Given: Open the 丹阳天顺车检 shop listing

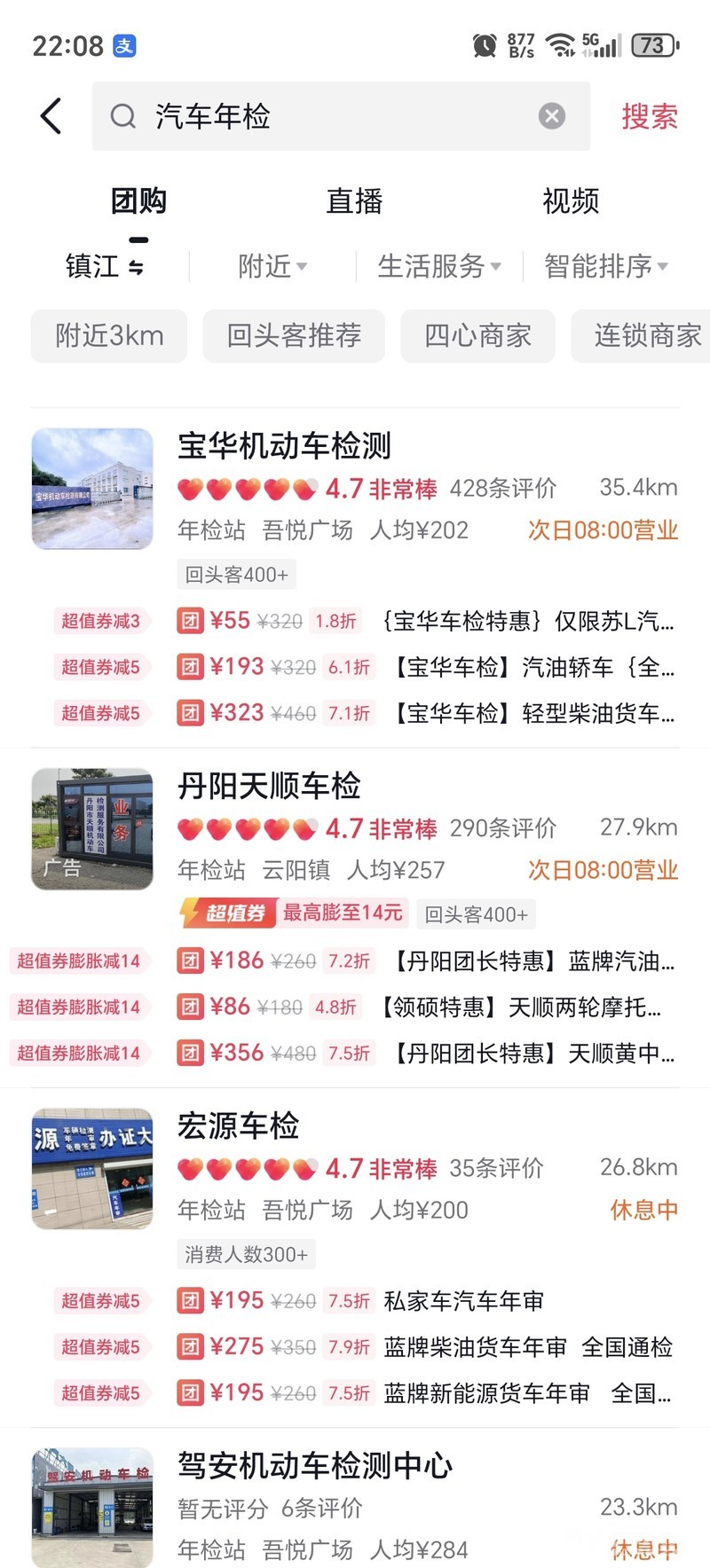Looking at the screenshot, I should coord(269,786).
